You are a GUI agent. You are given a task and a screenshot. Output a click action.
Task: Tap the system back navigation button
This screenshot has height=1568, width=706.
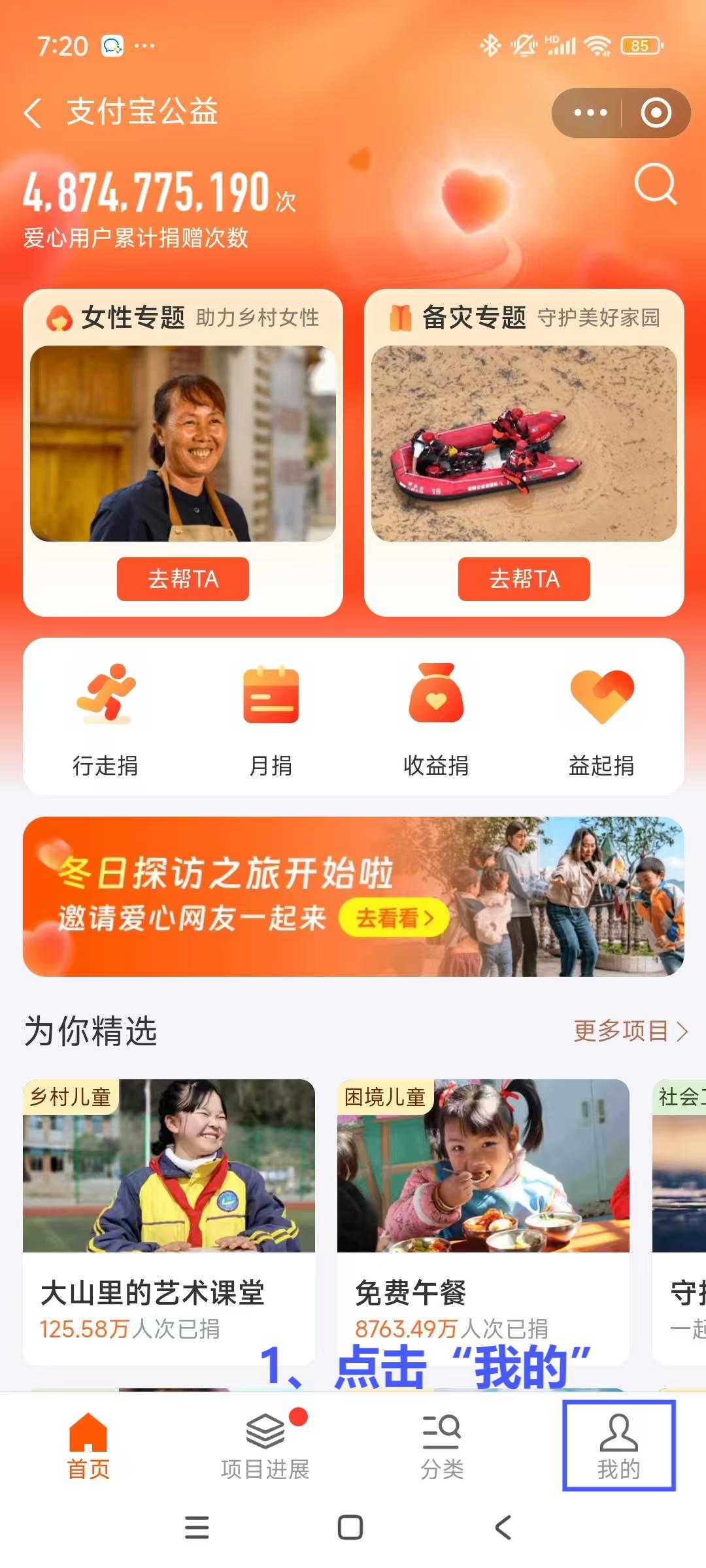pos(503,1527)
